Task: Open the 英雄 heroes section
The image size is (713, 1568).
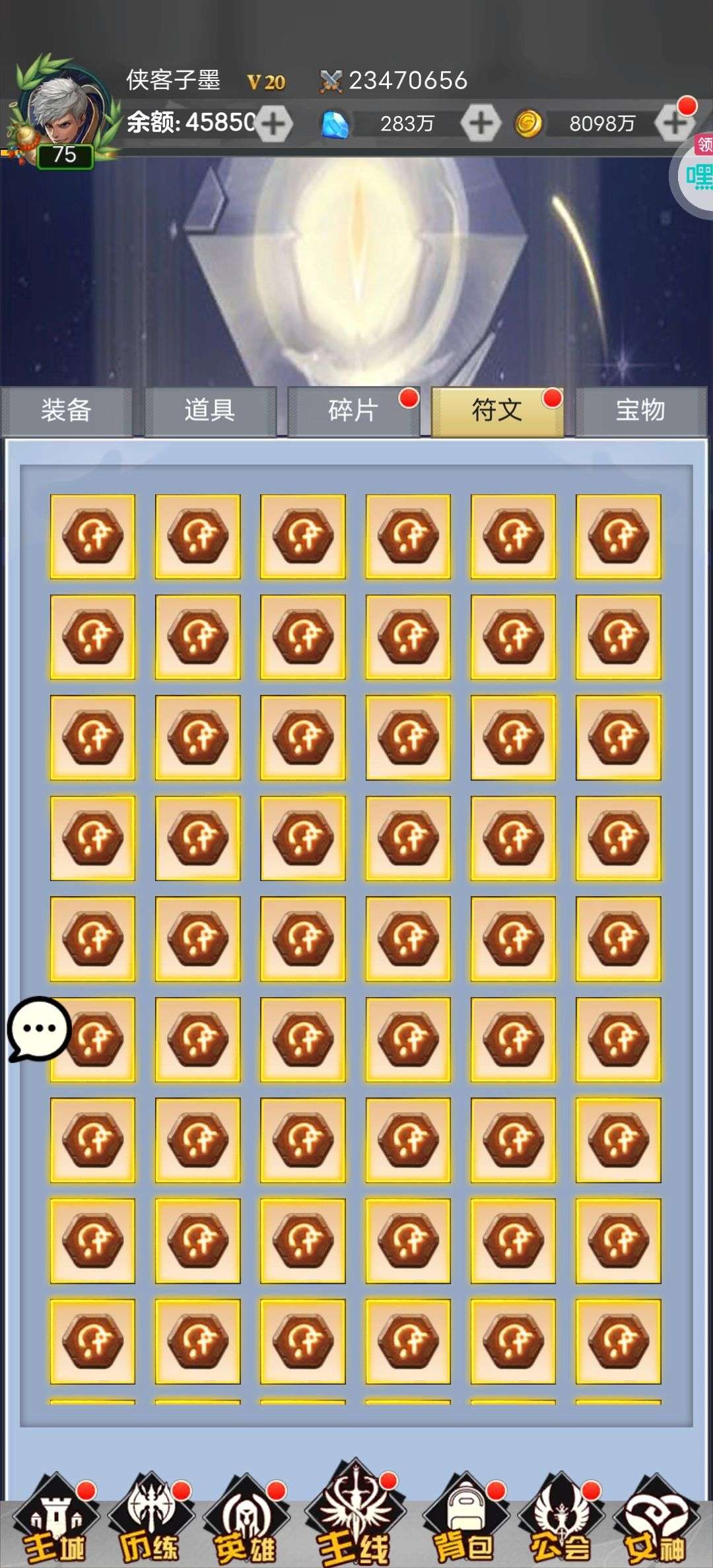Action: (246, 1521)
